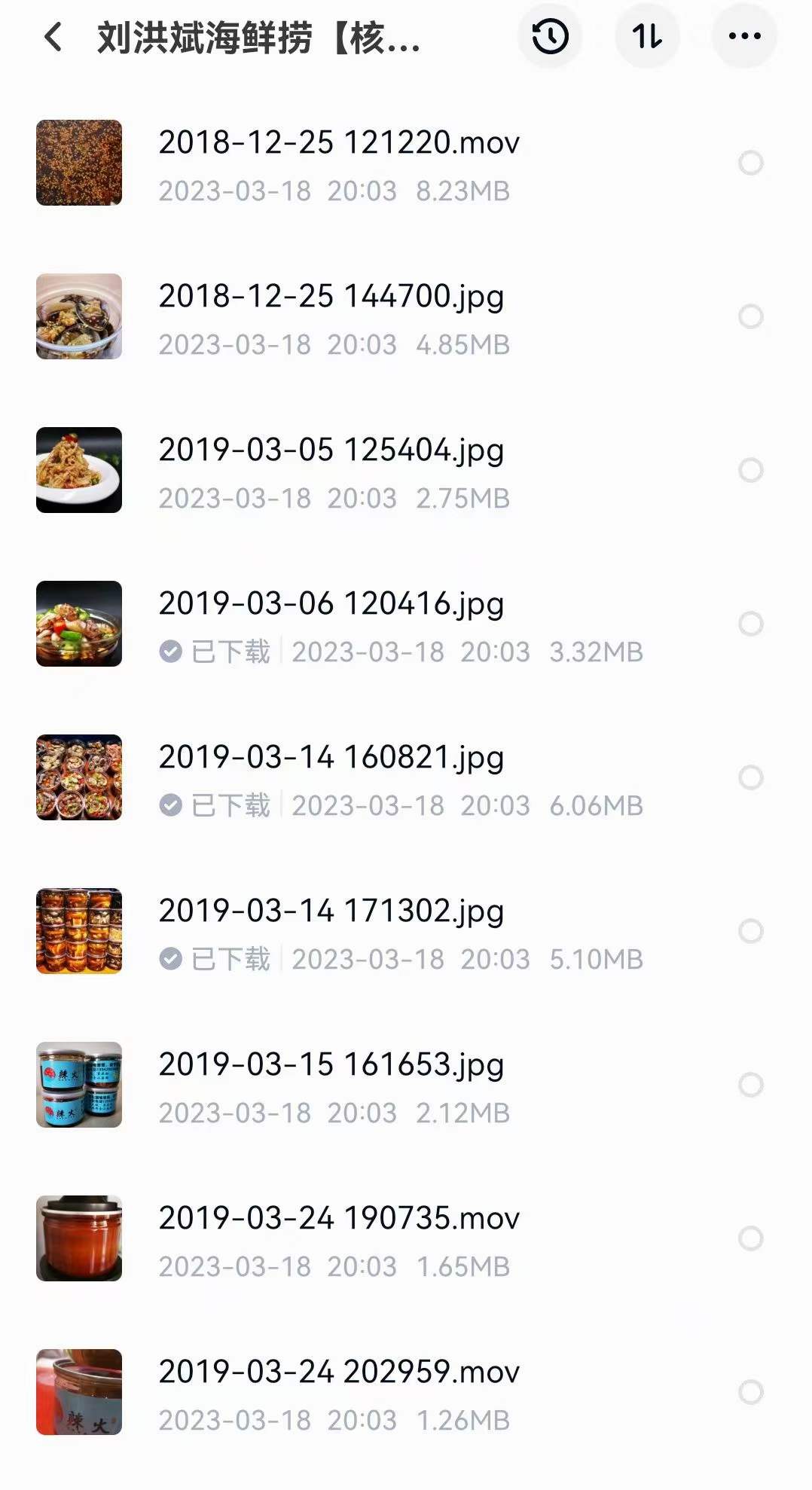Select the circle next to 2018-12-25 121220.mov

(749, 162)
